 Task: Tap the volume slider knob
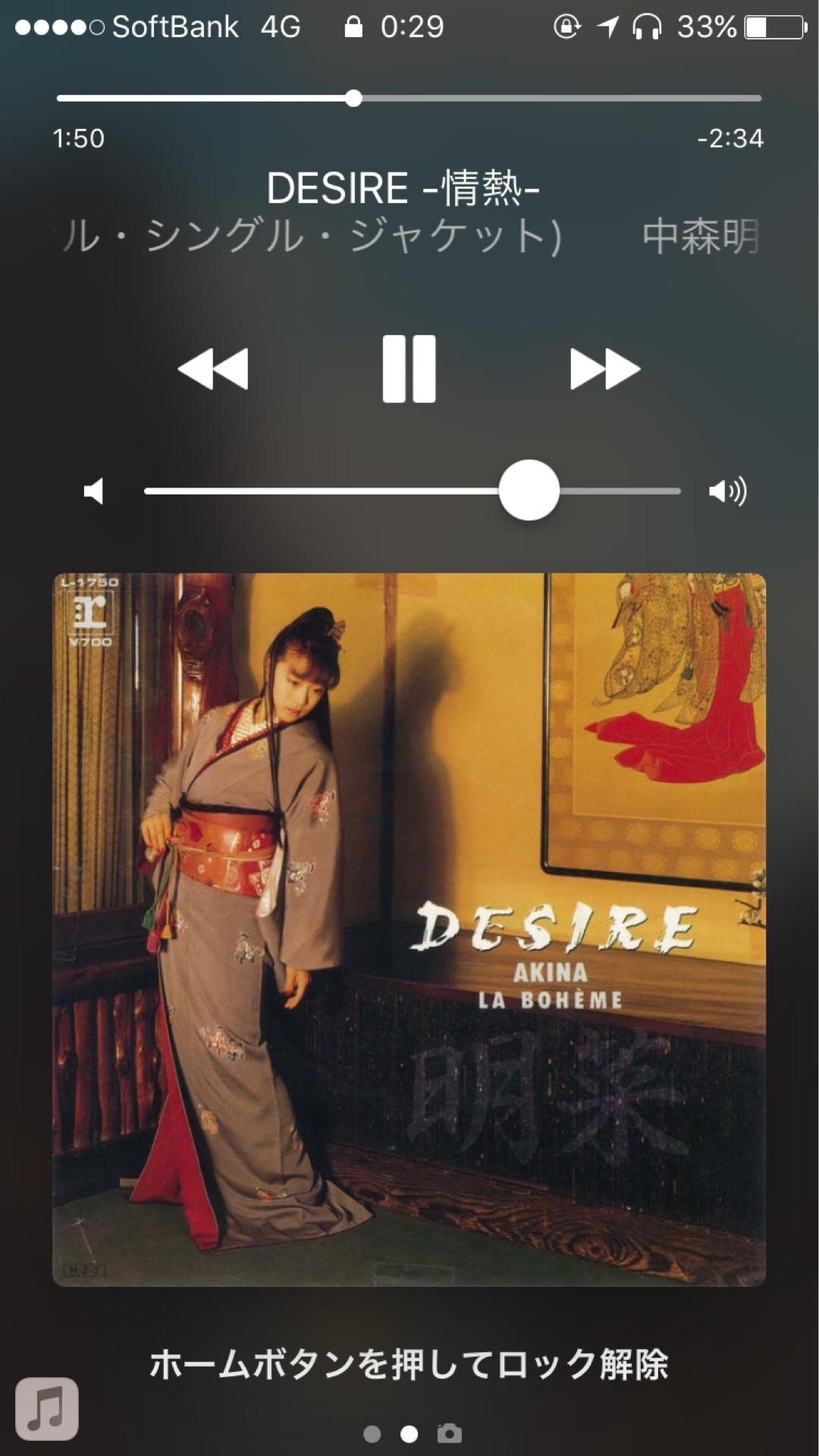(x=529, y=491)
